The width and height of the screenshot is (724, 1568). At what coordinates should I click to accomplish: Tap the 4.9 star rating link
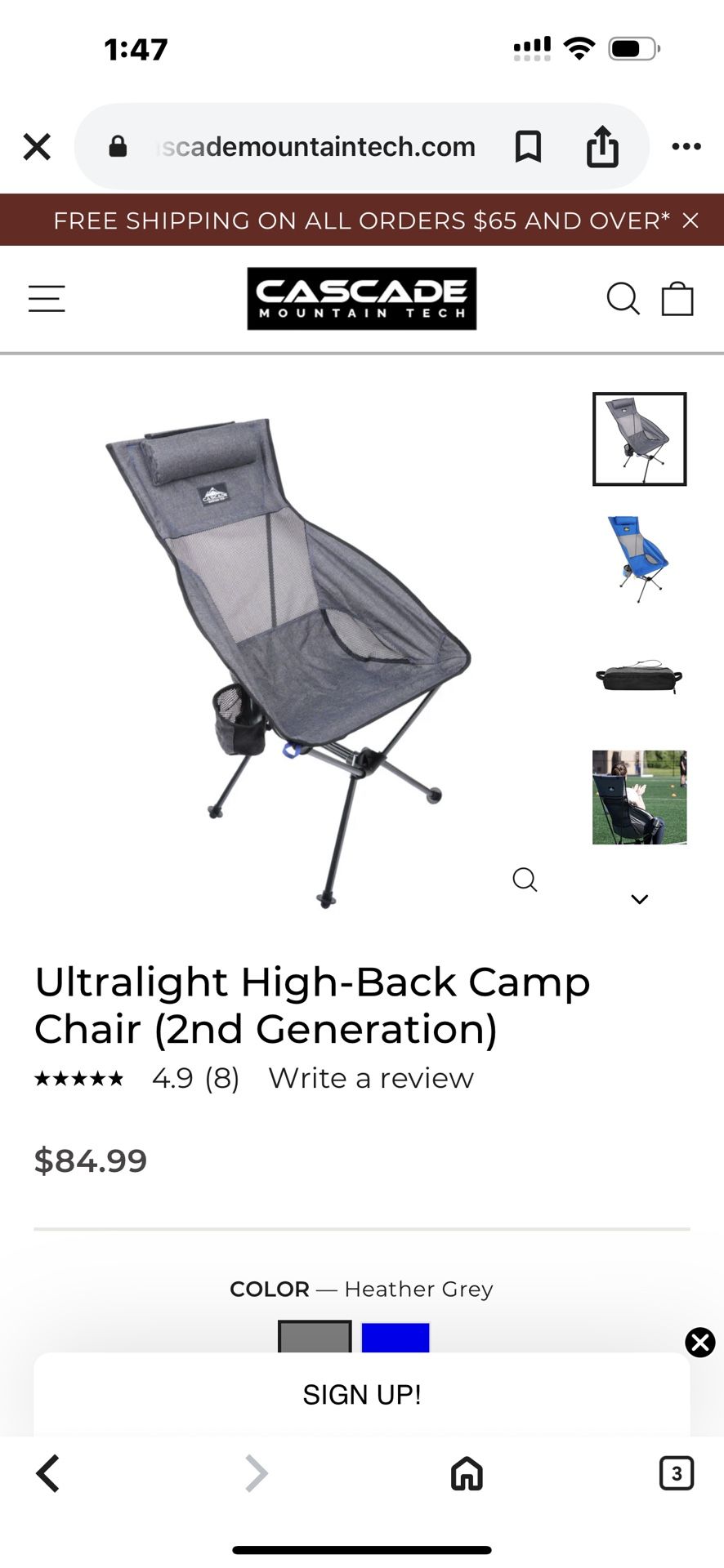pos(194,1078)
